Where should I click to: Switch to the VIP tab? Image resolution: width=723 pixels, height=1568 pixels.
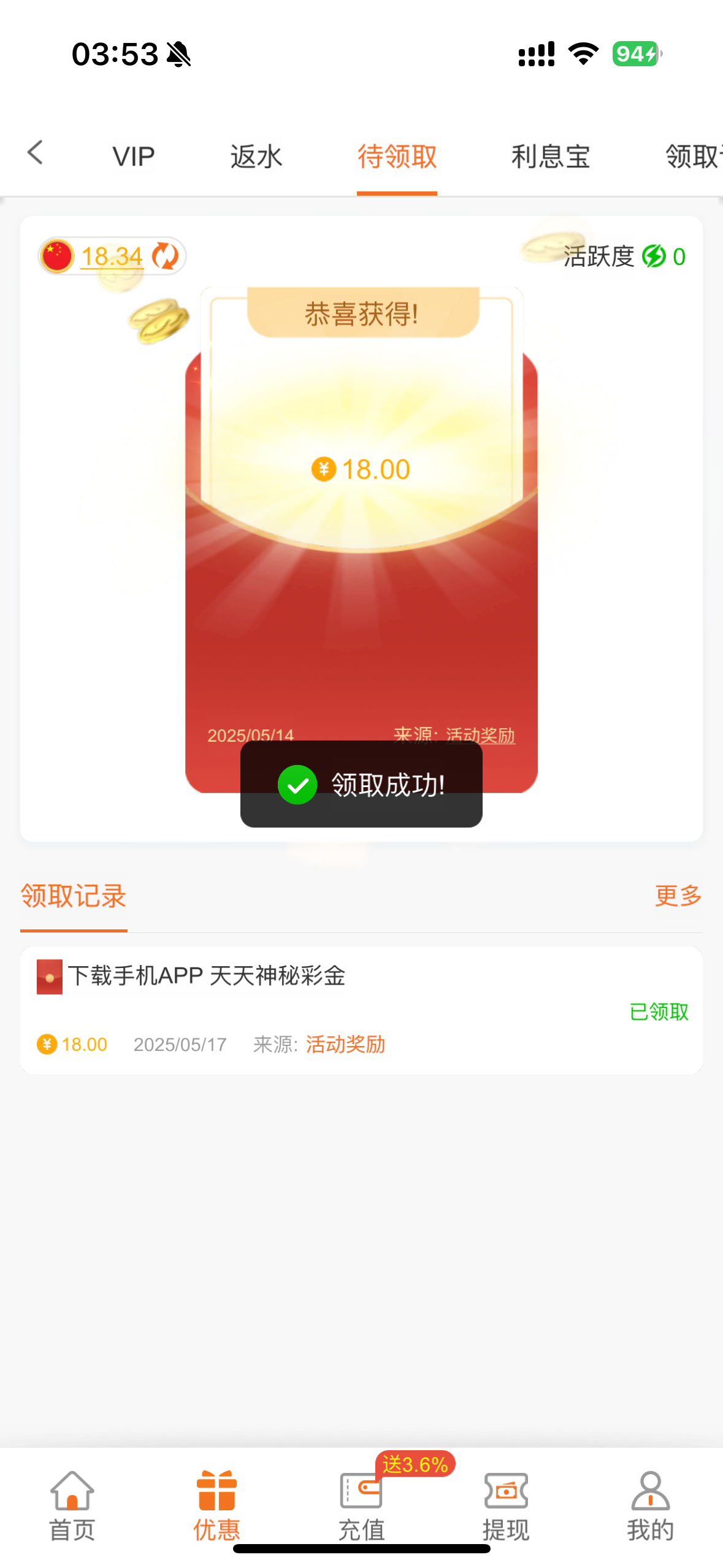point(133,156)
